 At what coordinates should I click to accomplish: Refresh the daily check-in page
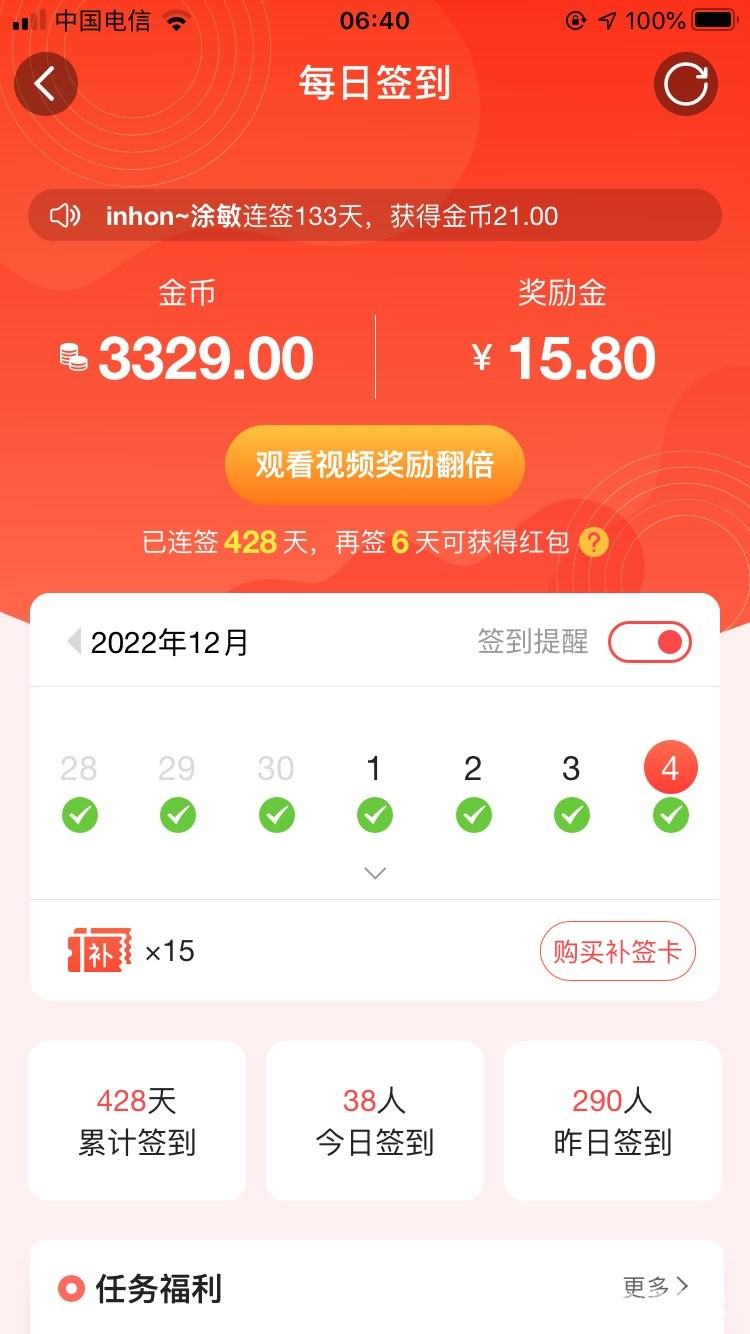click(x=686, y=84)
